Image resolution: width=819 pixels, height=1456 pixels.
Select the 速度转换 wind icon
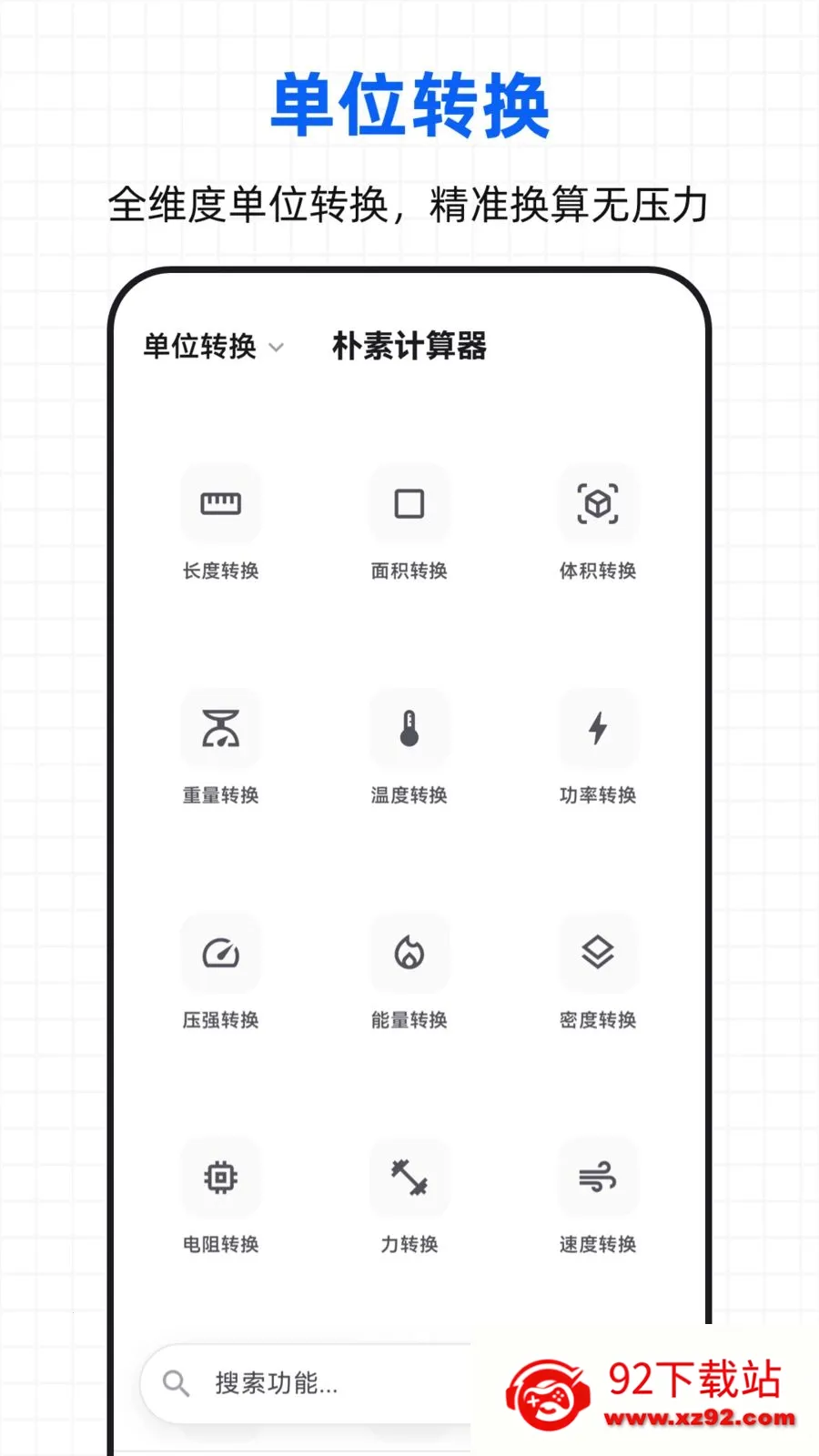click(597, 1177)
